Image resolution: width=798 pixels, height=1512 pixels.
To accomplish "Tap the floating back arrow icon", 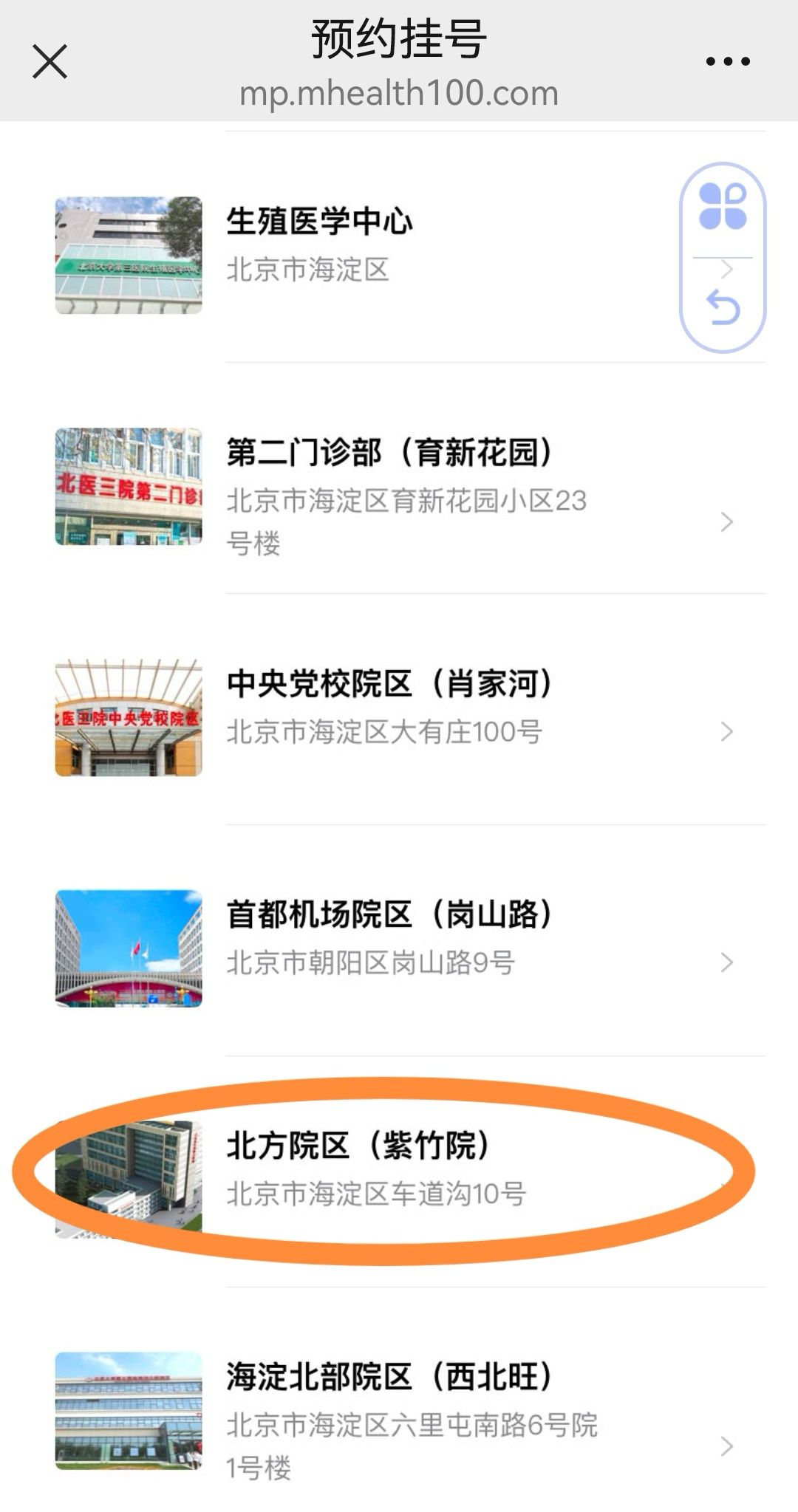I will tap(723, 307).
